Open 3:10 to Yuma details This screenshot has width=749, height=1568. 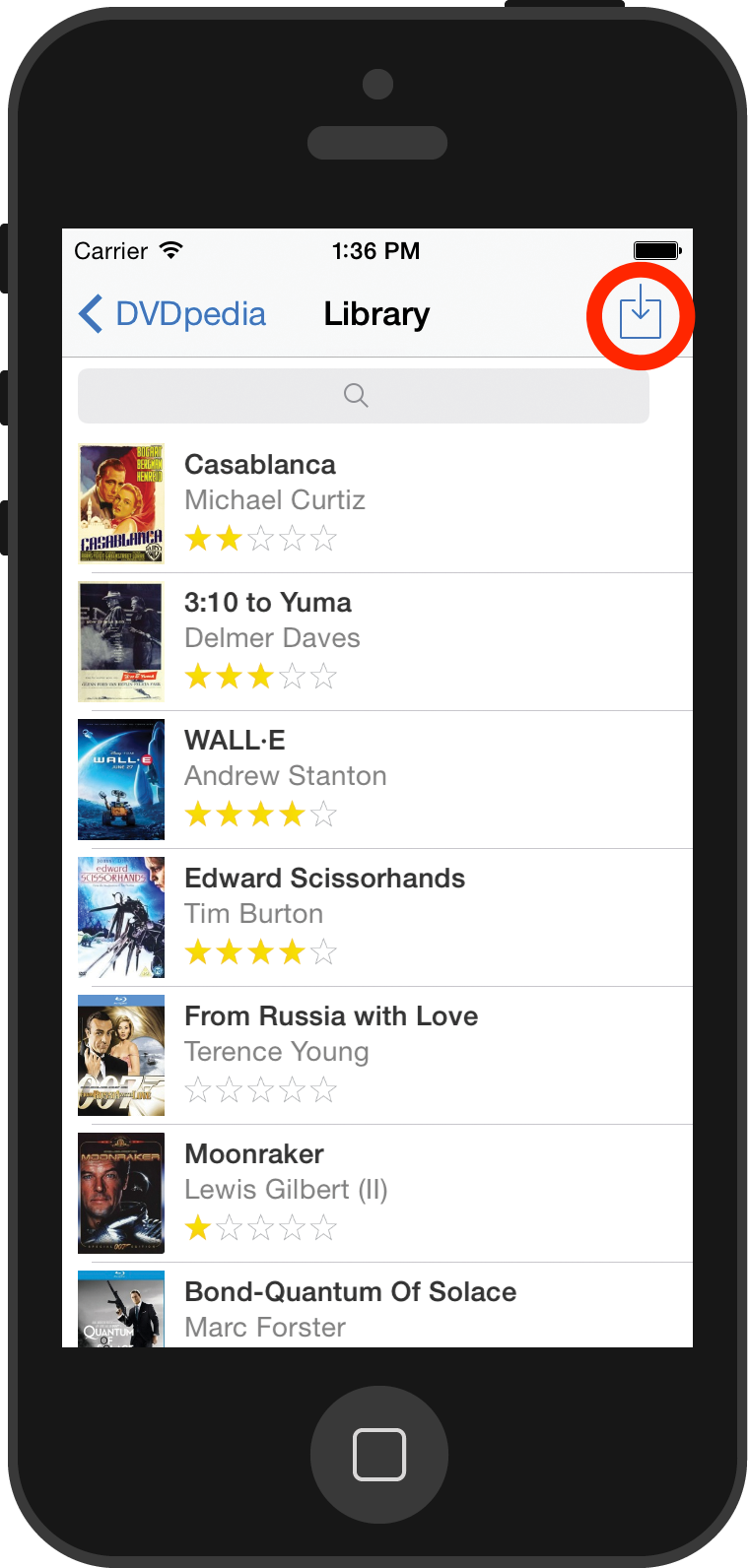click(x=384, y=640)
